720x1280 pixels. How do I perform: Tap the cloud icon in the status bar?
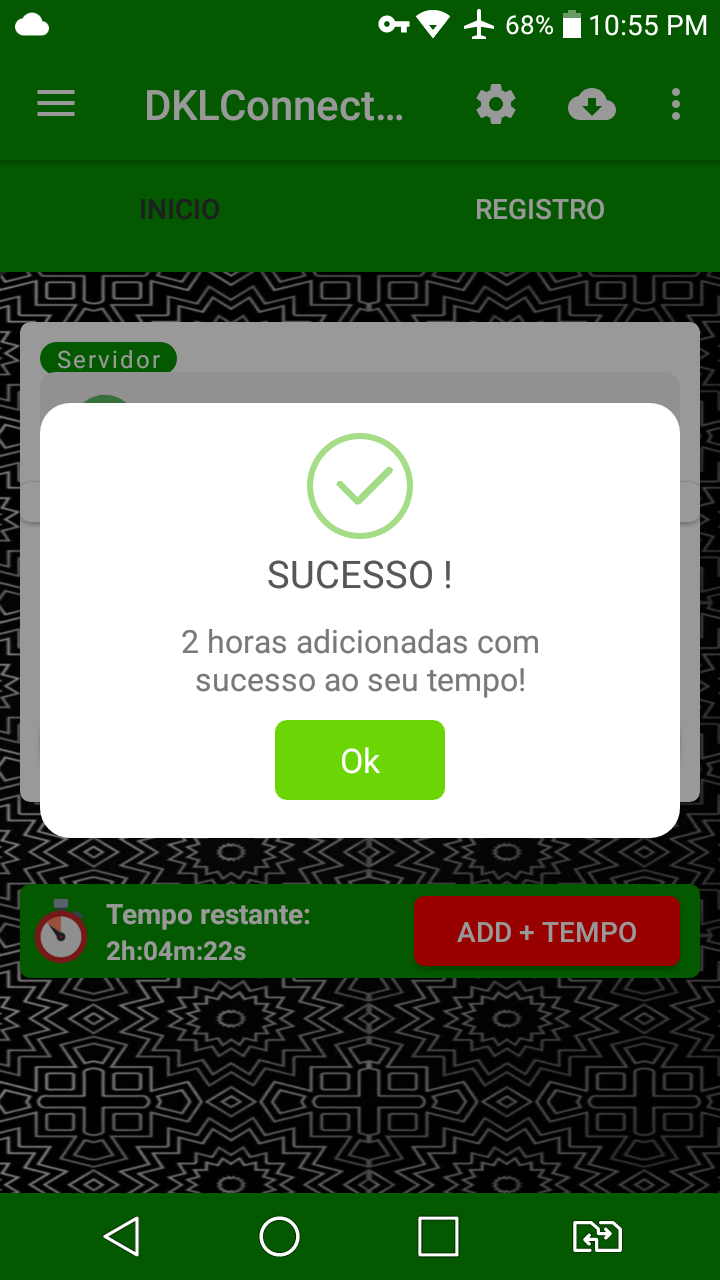click(33, 24)
